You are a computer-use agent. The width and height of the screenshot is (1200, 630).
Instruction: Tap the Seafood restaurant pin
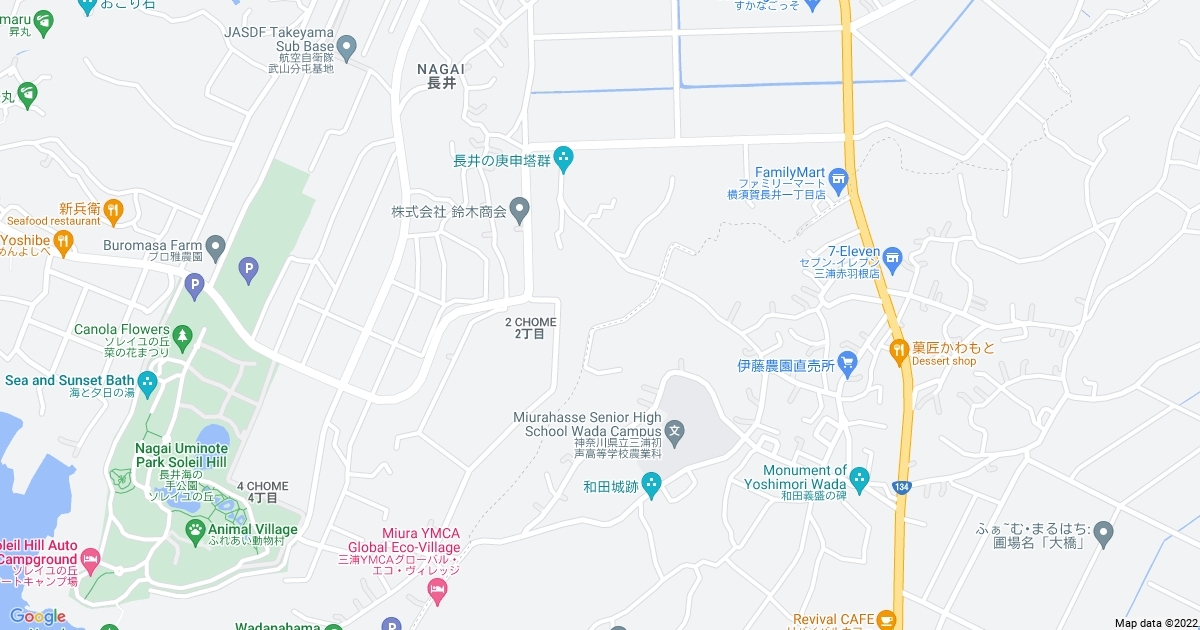113,209
